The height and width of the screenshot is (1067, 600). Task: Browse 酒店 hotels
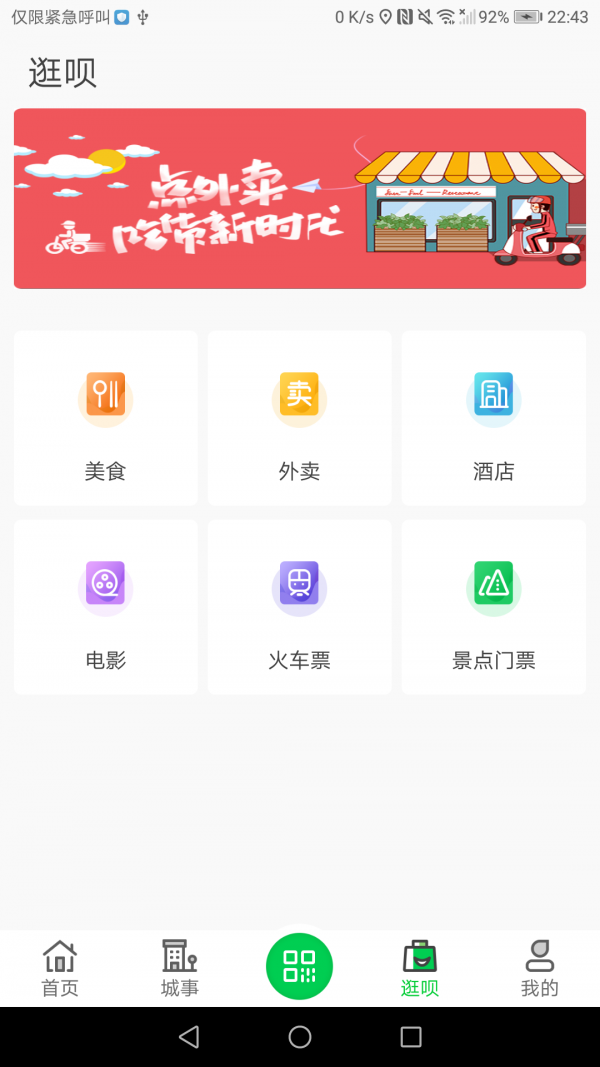(493, 418)
